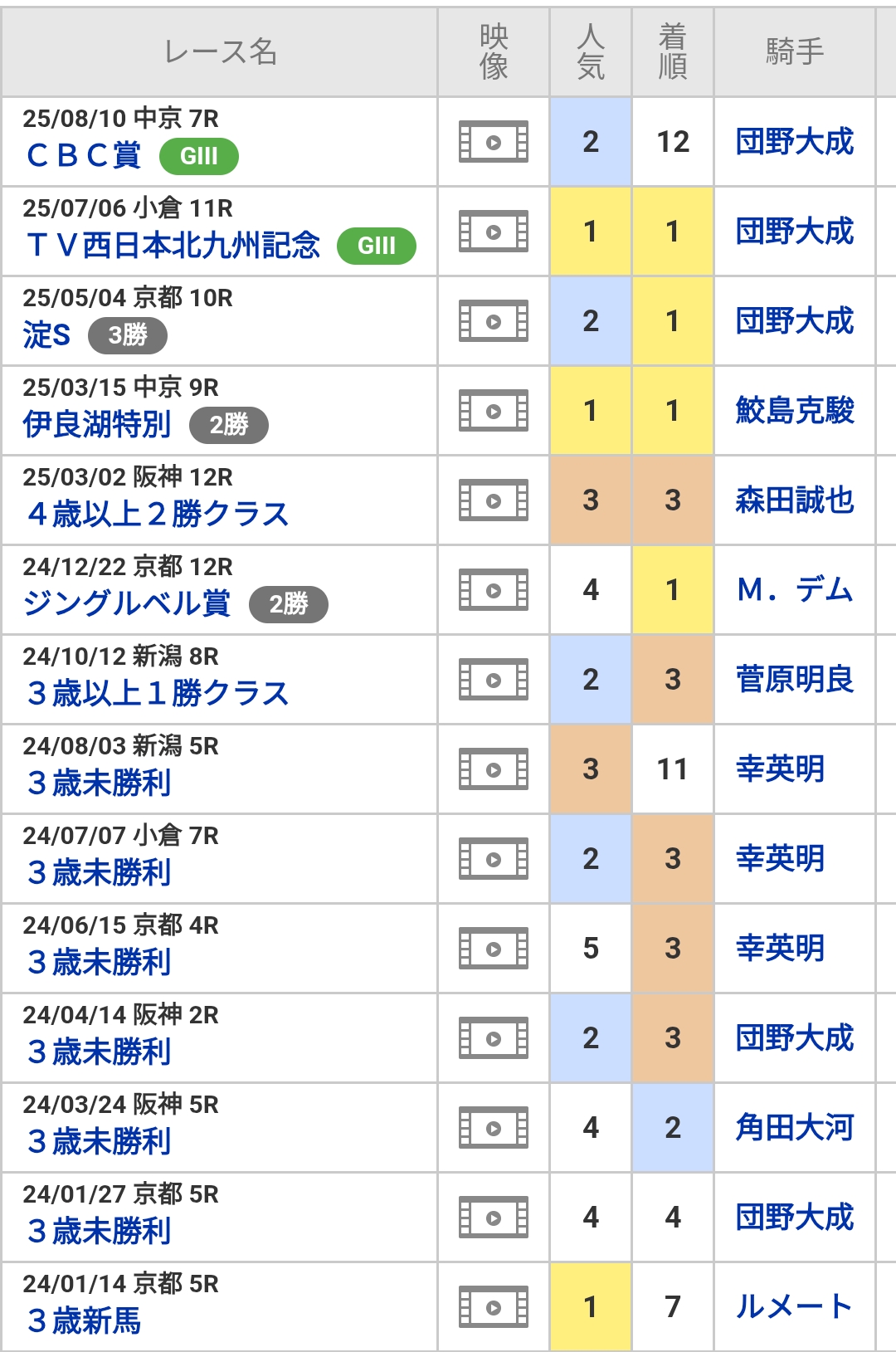
Task: Open the 4歳以上2勝クラス race link
Action: click(157, 515)
